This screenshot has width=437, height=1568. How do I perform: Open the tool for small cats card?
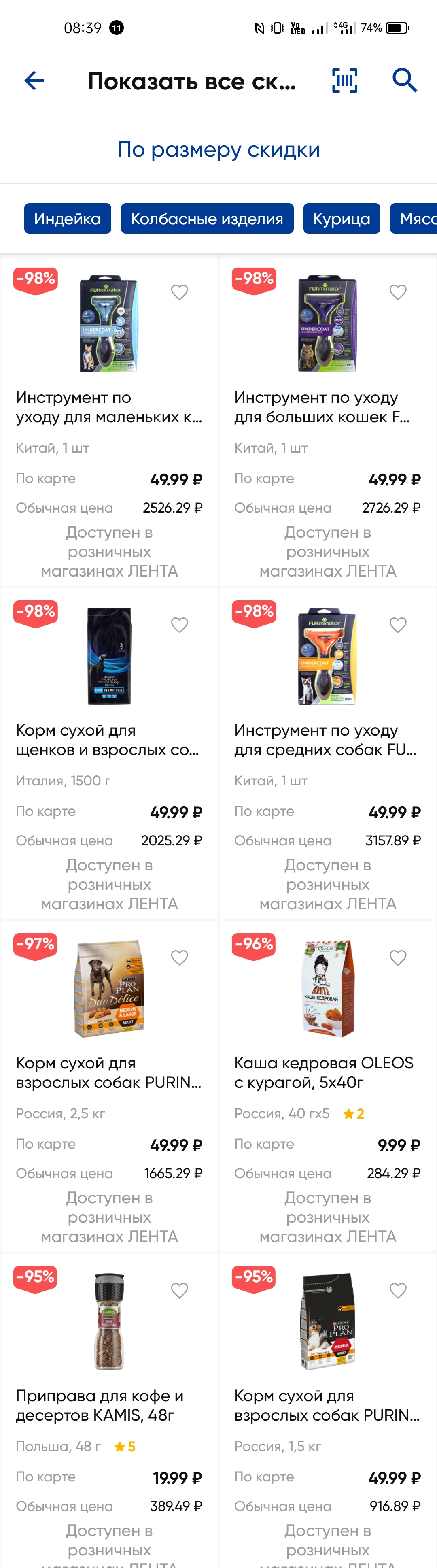coord(110,420)
